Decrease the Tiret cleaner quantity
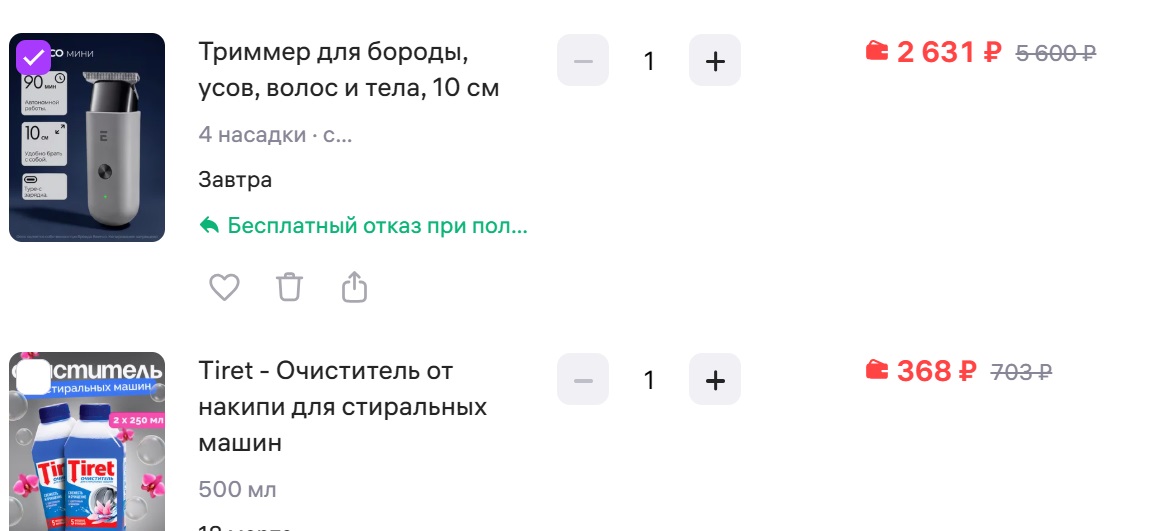This screenshot has height=531, width=1169. [x=583, y=380]
